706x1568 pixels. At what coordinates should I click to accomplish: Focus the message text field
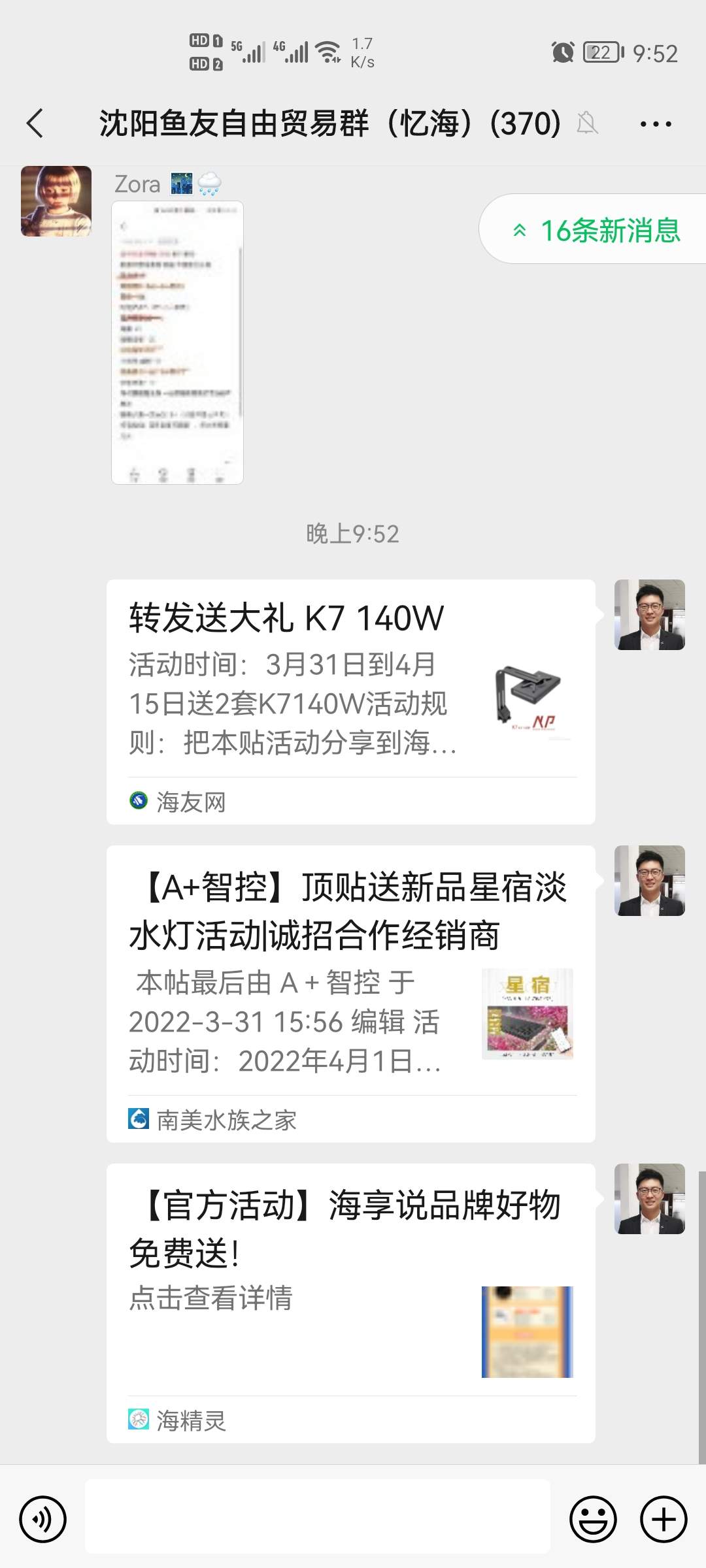[x=318, y=1516]
